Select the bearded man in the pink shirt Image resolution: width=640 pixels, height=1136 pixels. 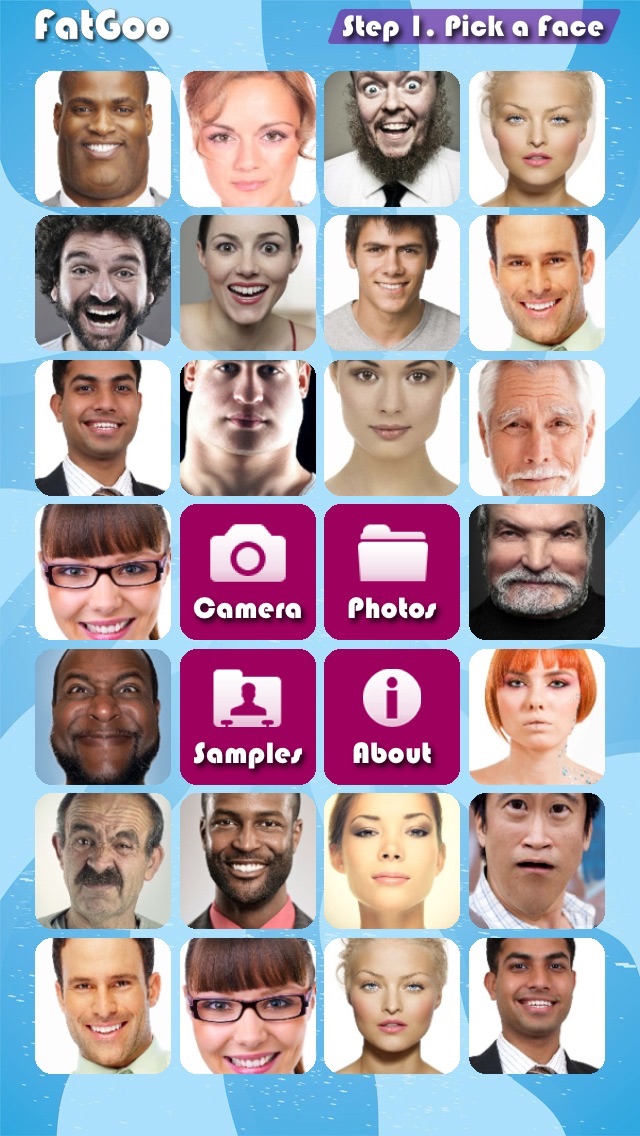[248, 861]
